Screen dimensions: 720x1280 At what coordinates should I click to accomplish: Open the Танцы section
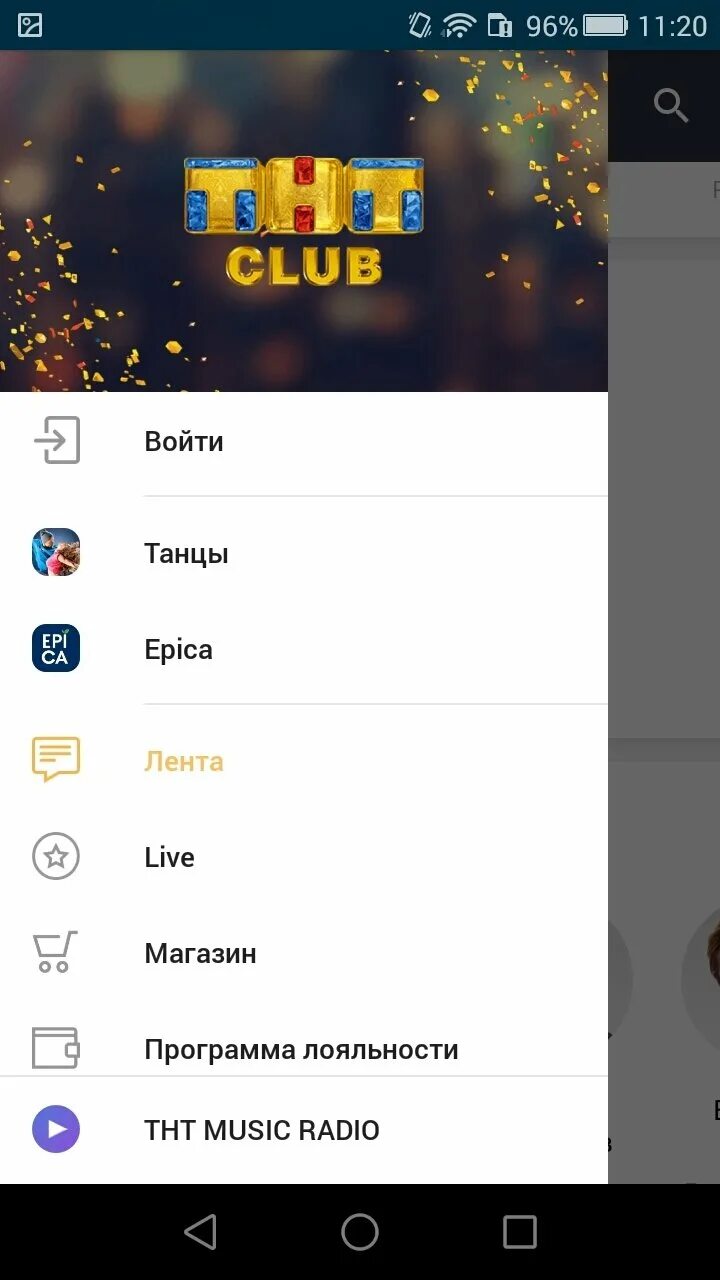[186, 553]
